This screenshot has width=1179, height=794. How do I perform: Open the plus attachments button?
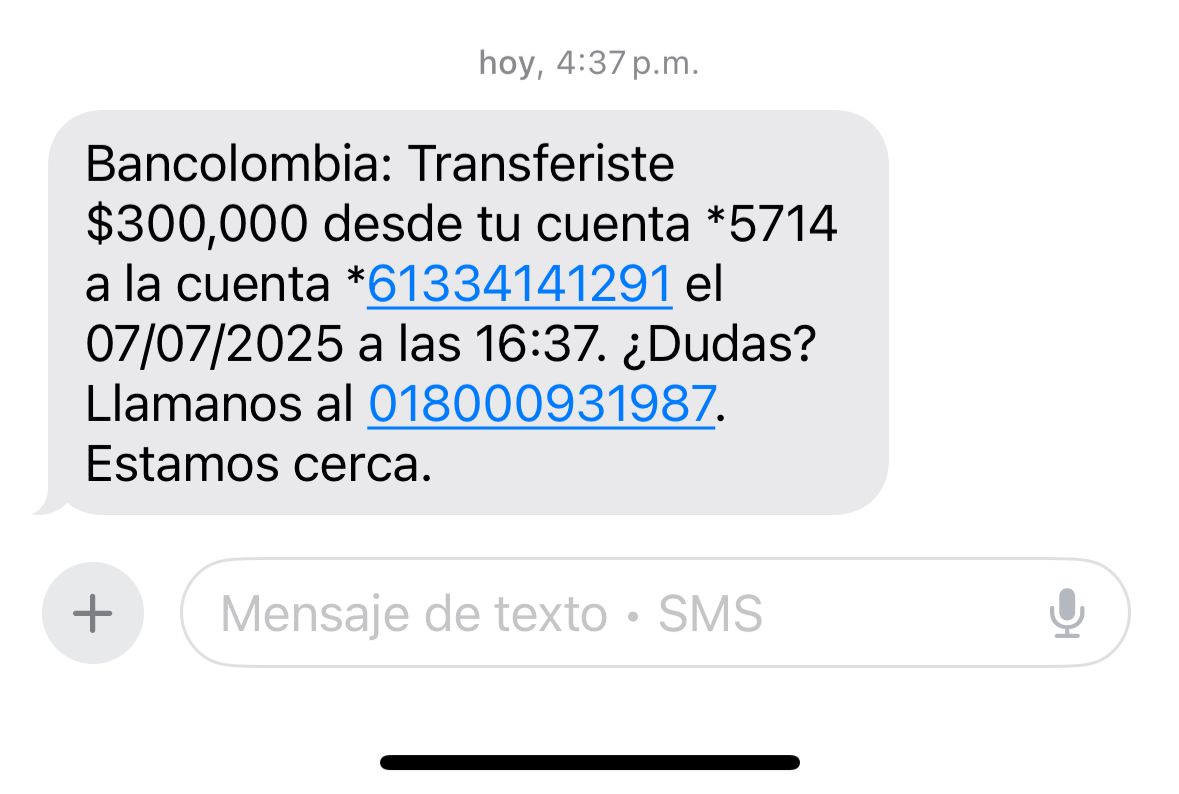(93, 613)
